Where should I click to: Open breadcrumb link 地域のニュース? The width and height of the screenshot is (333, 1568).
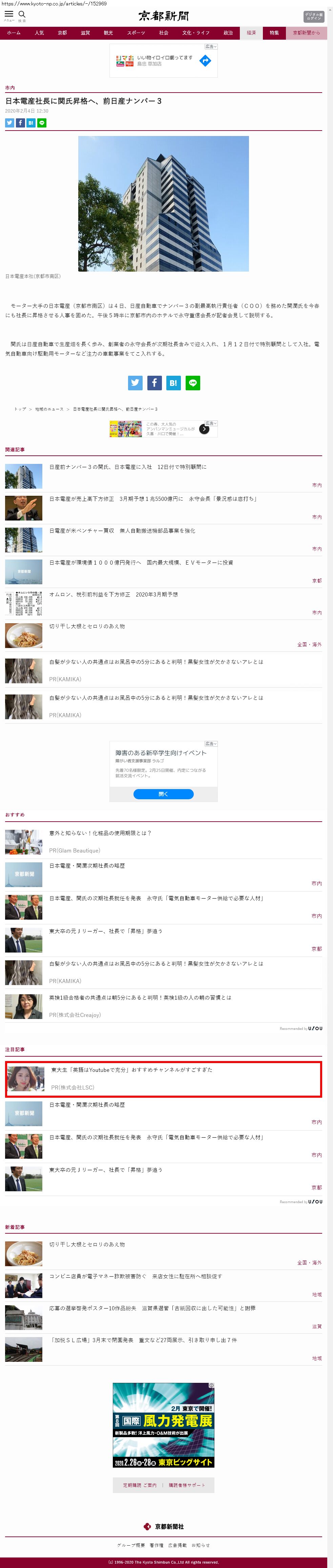point(49,409)
